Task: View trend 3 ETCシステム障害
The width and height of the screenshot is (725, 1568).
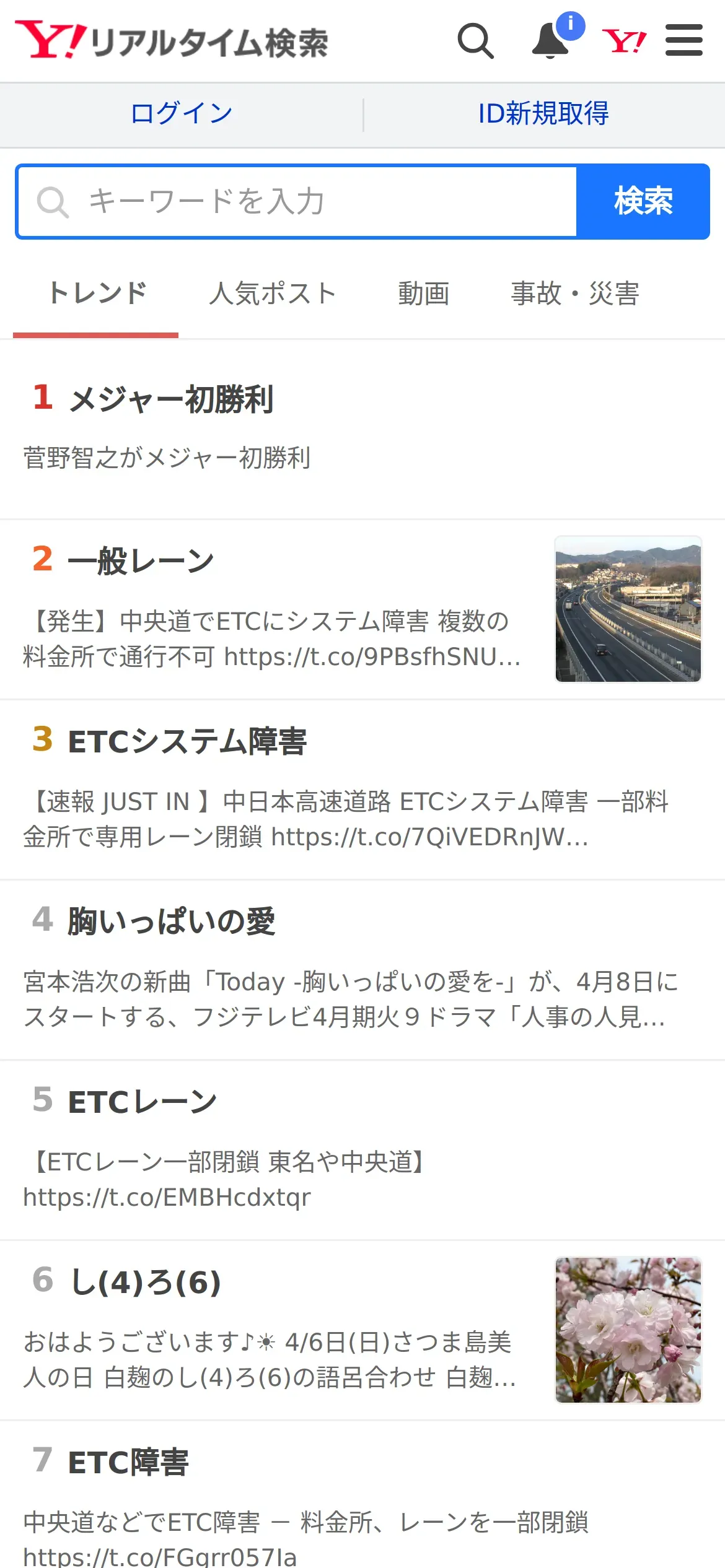Action: click(x=187, y=742)
